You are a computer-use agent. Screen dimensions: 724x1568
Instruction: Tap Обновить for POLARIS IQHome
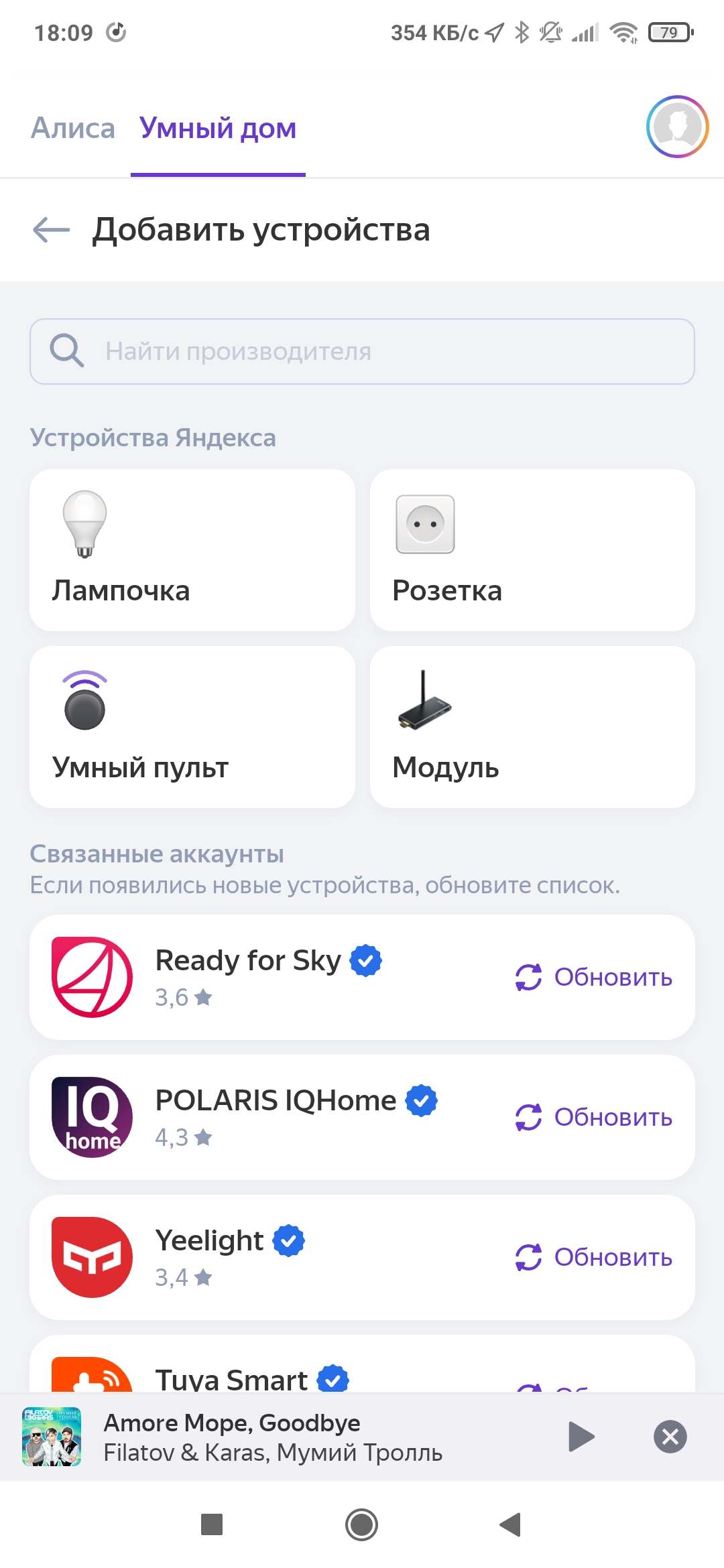point(594,1117)
